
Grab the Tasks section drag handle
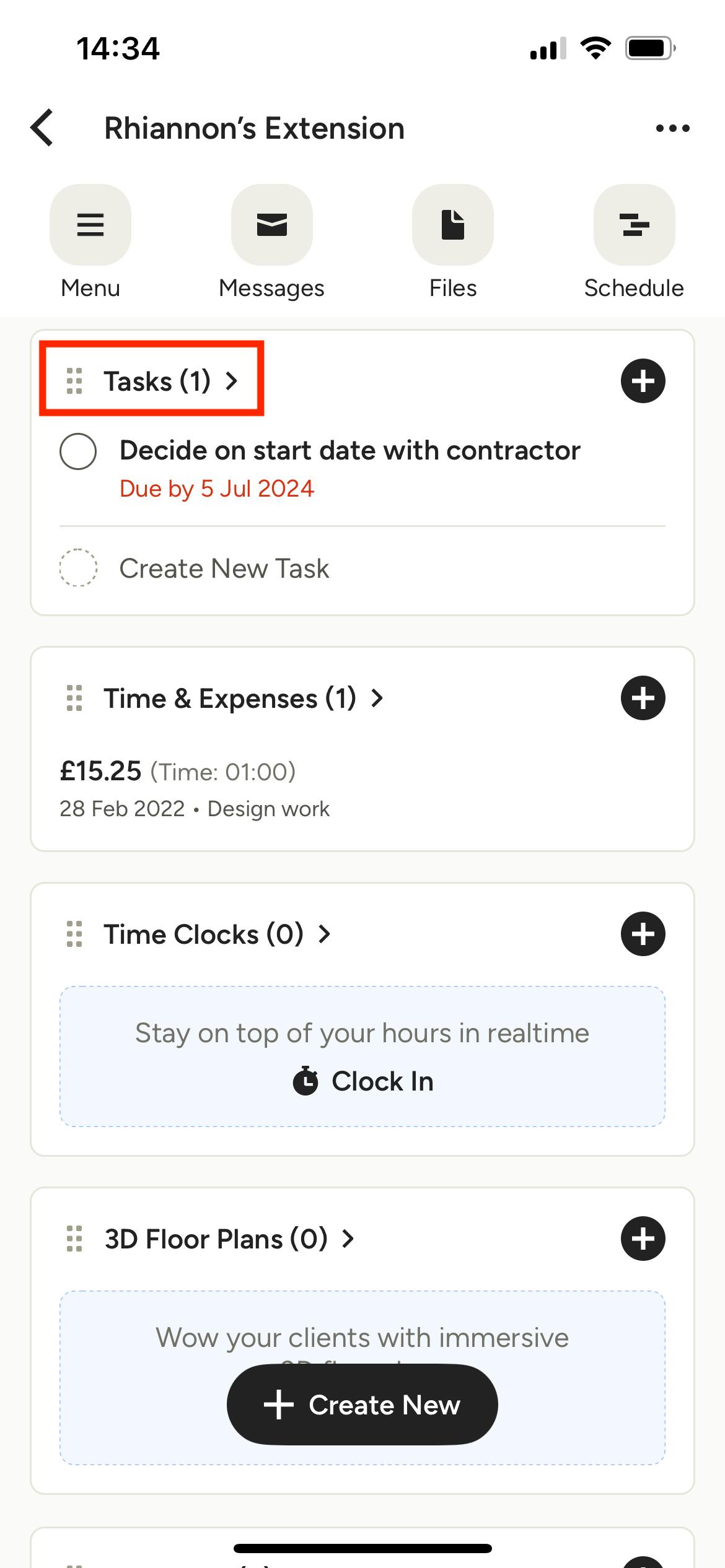(74, 381)
